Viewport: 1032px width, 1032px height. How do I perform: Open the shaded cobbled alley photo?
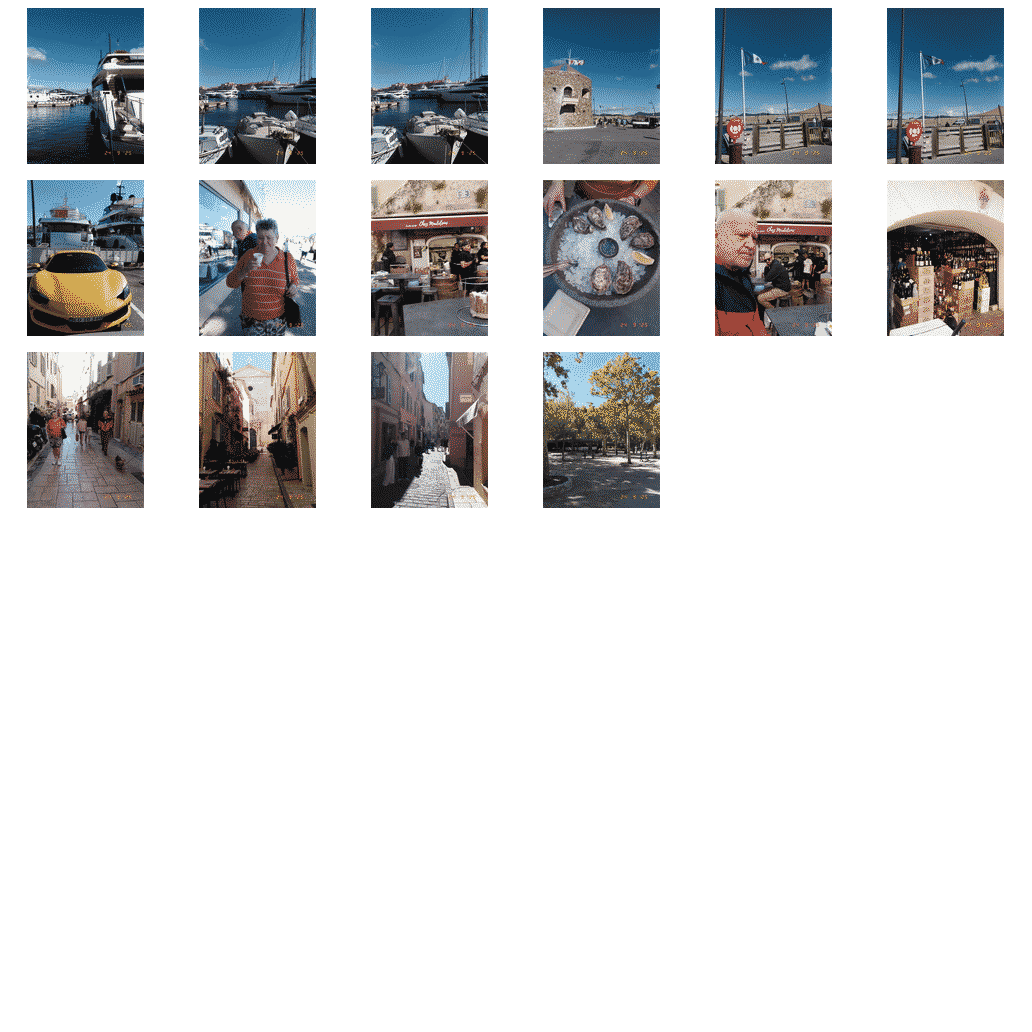coord(429,430)
